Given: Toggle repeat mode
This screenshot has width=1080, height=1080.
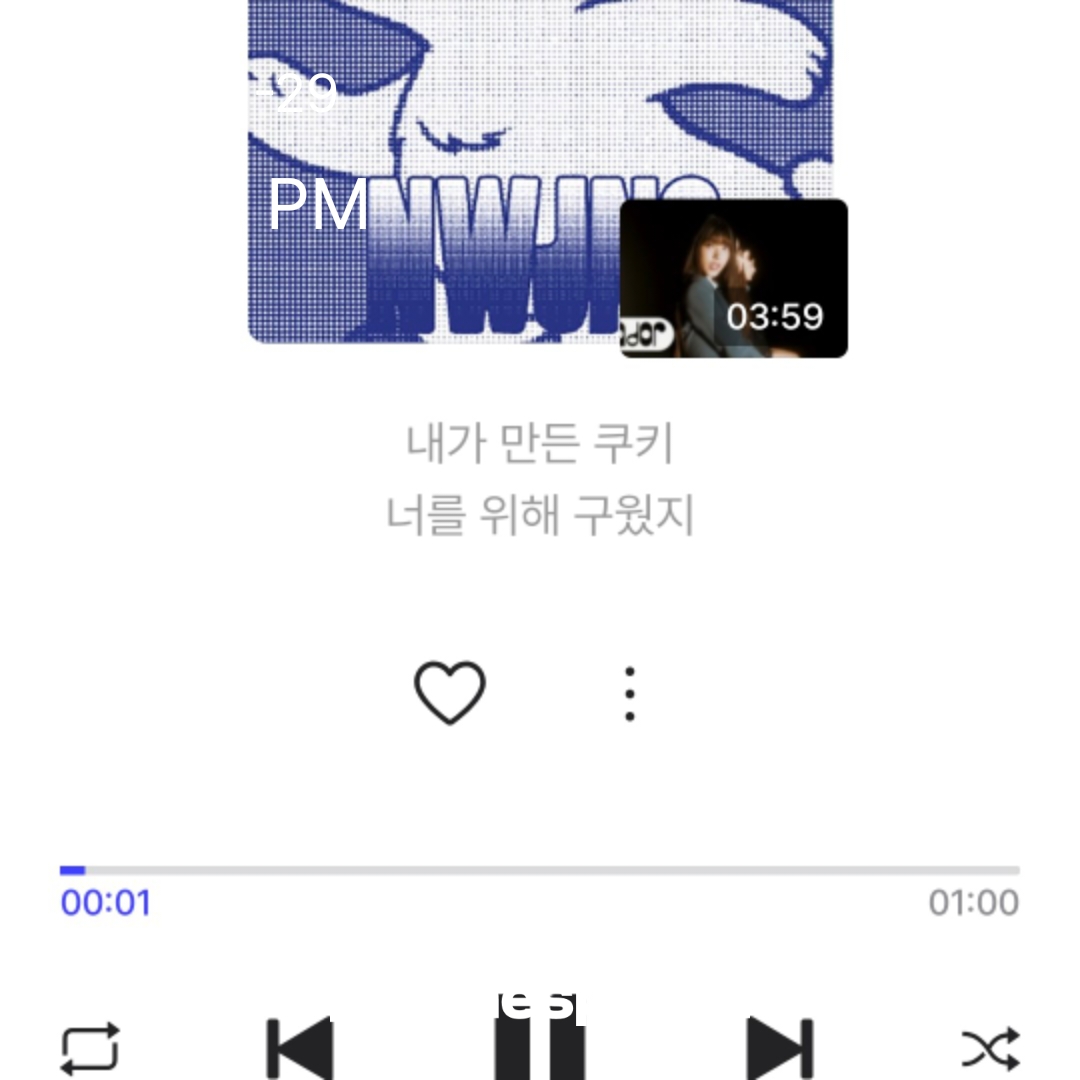Looking at the screenshot, I should pyautogui.click(x=90, y=1048).
